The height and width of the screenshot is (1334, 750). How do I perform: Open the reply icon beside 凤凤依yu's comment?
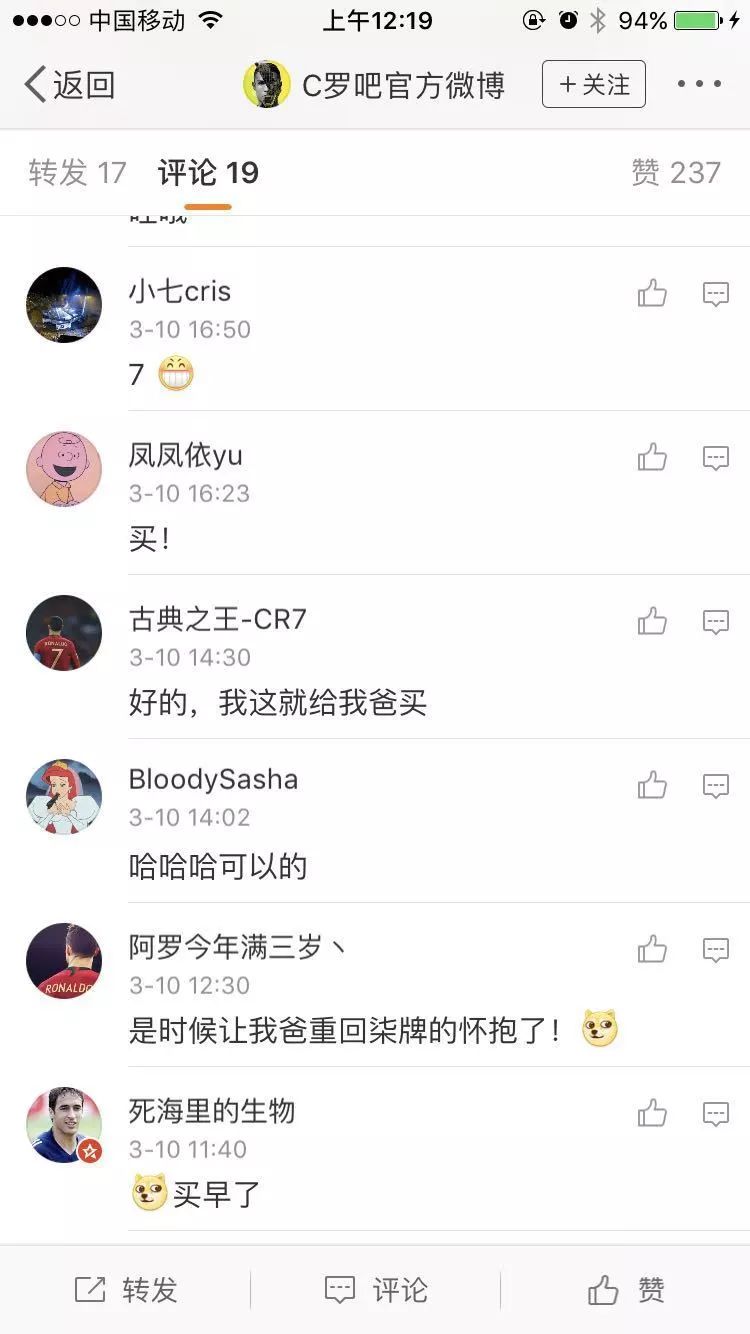(x=716, y=457)
